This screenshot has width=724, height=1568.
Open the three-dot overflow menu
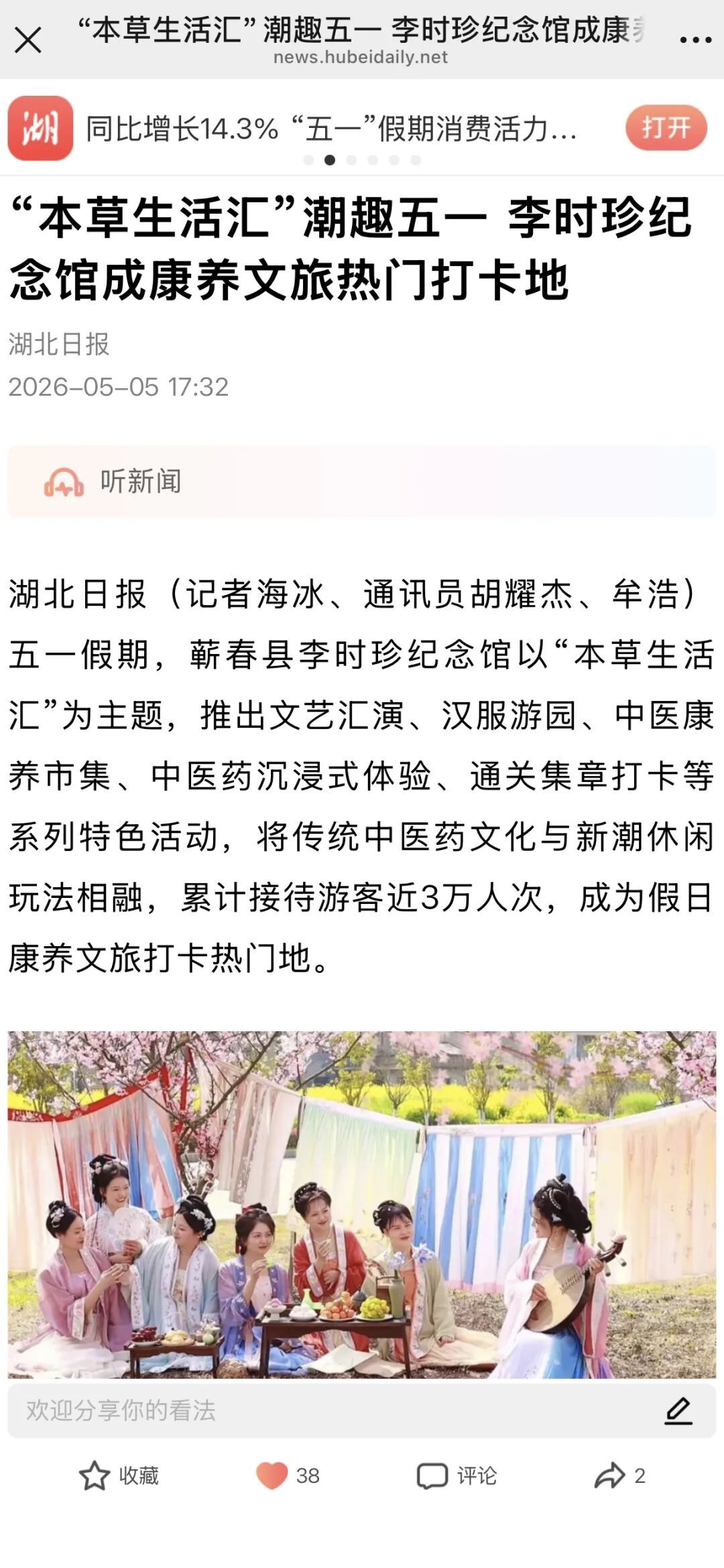(695, 40)
